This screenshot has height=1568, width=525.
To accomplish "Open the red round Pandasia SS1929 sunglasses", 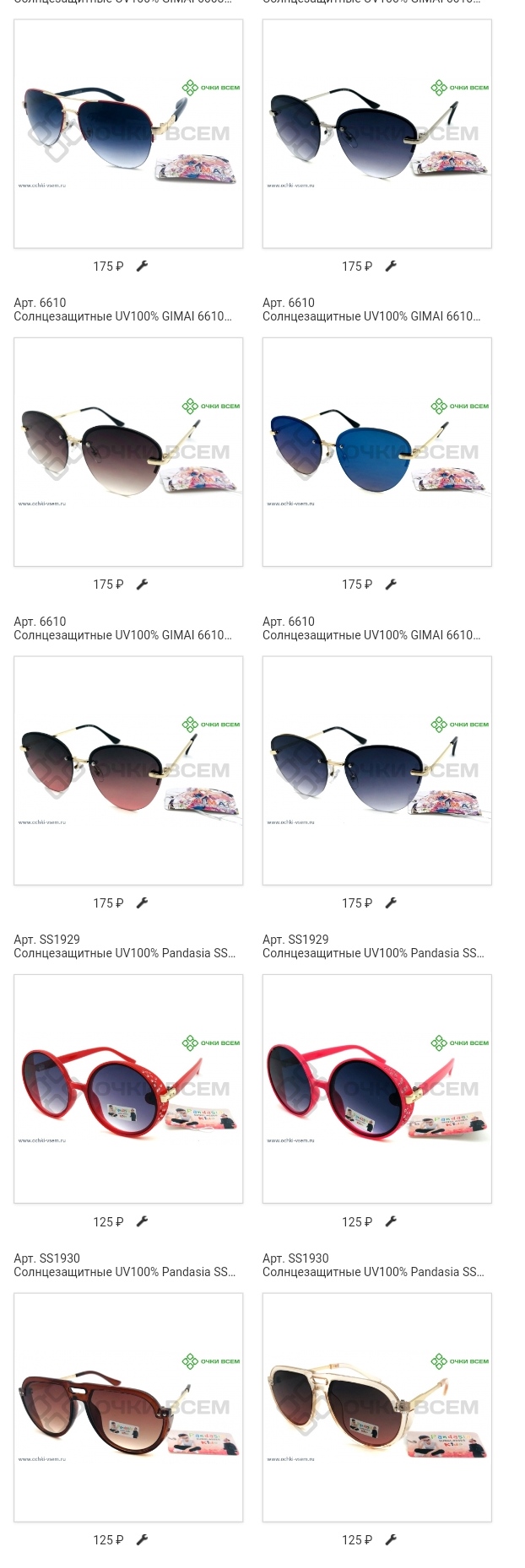I will (128, 1088).
